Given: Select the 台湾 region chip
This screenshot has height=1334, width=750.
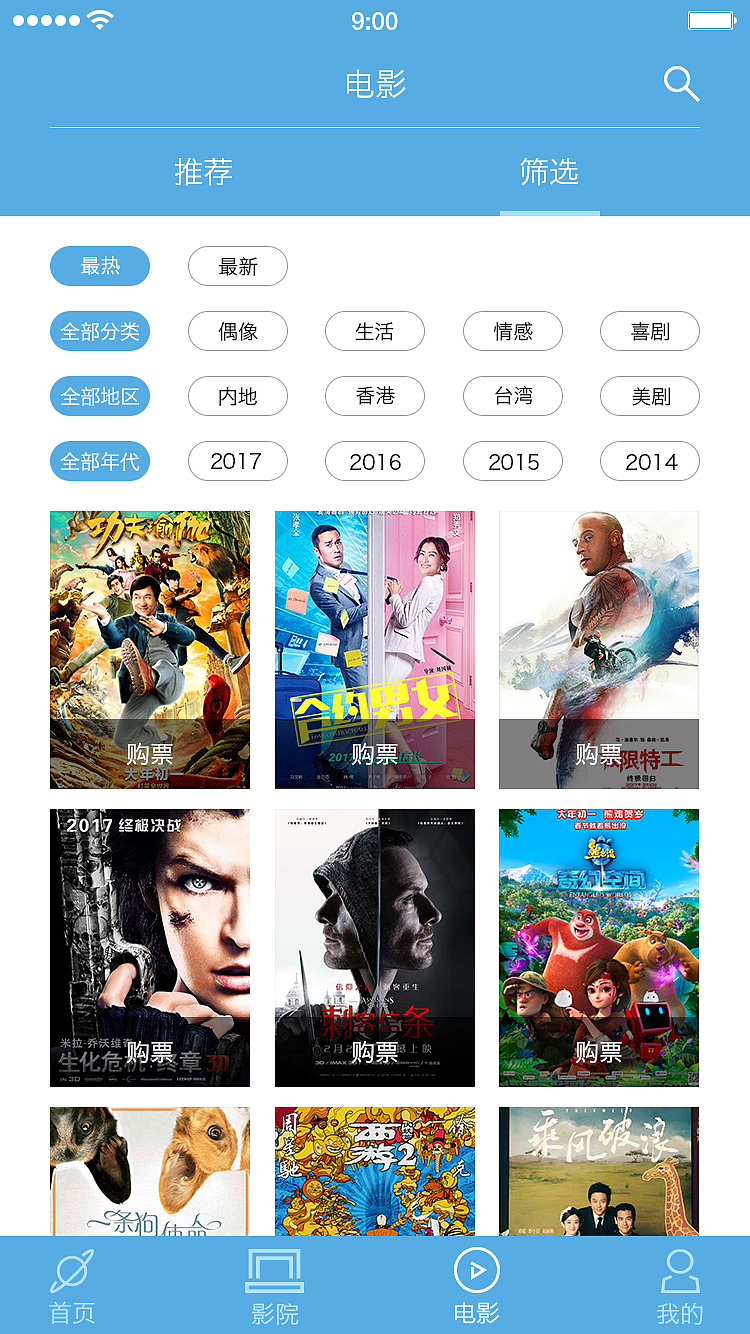Looking at the screenshot, I should pyautogui.click(x=513, y=396).
